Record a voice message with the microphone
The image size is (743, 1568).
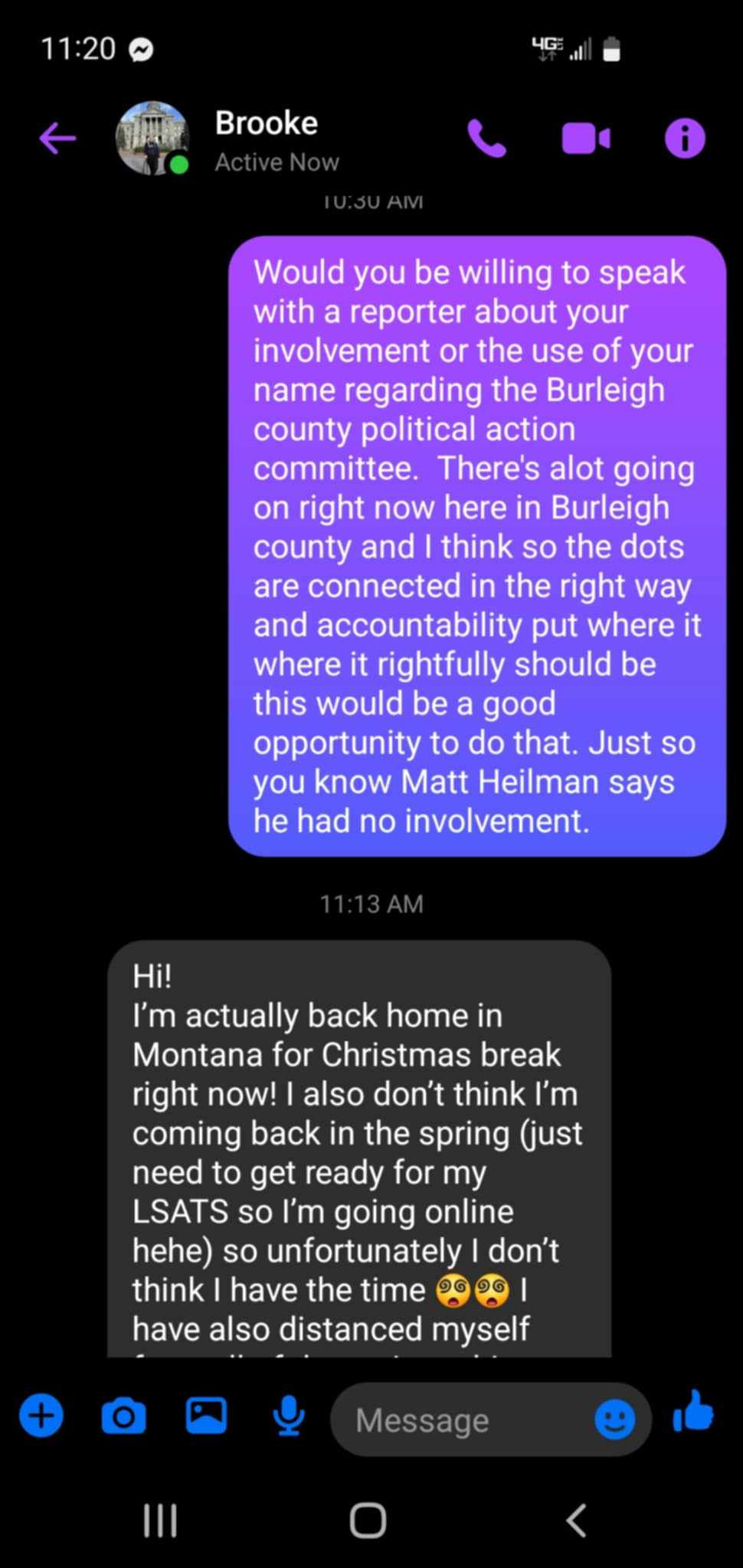click(x=289, y=1416)
